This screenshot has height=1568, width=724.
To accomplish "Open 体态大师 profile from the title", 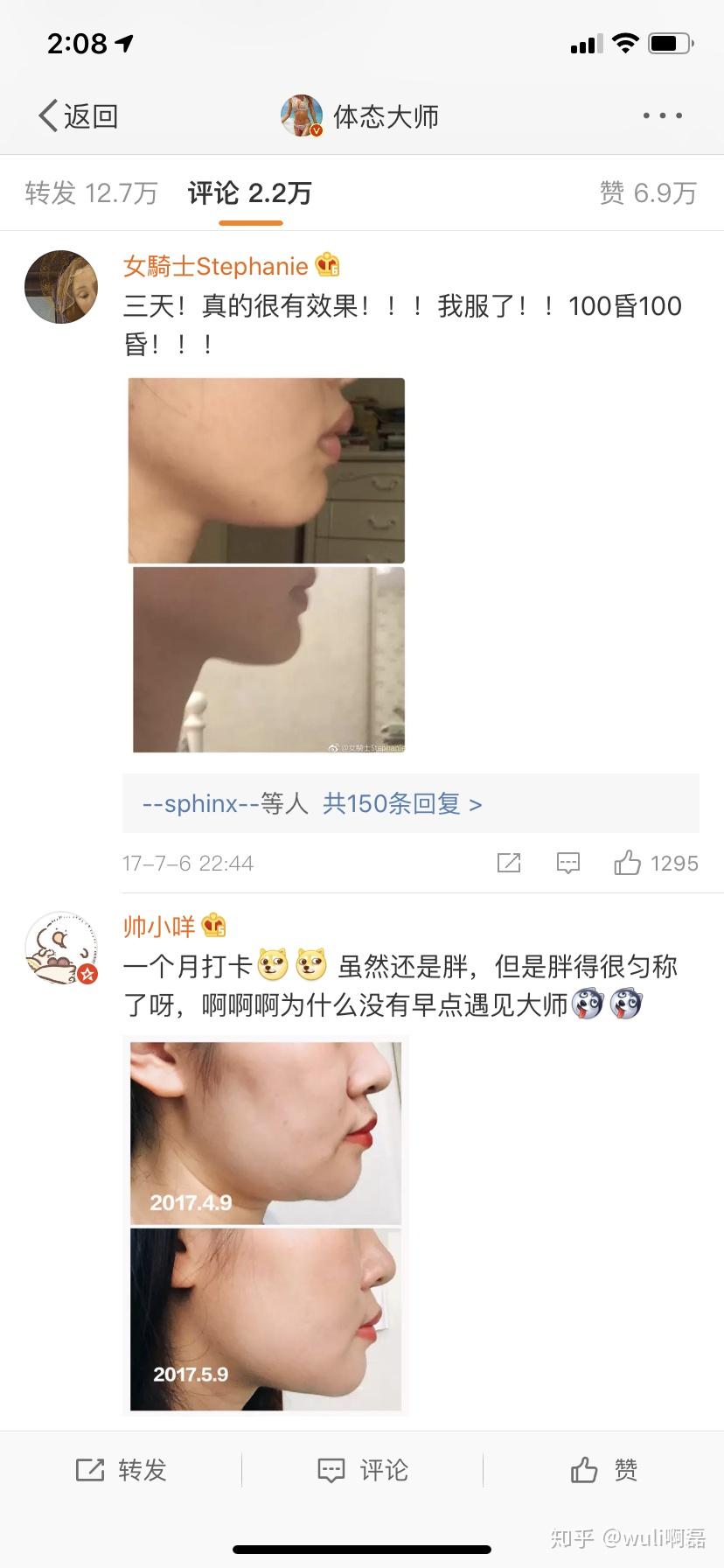I will pos(360,116).
